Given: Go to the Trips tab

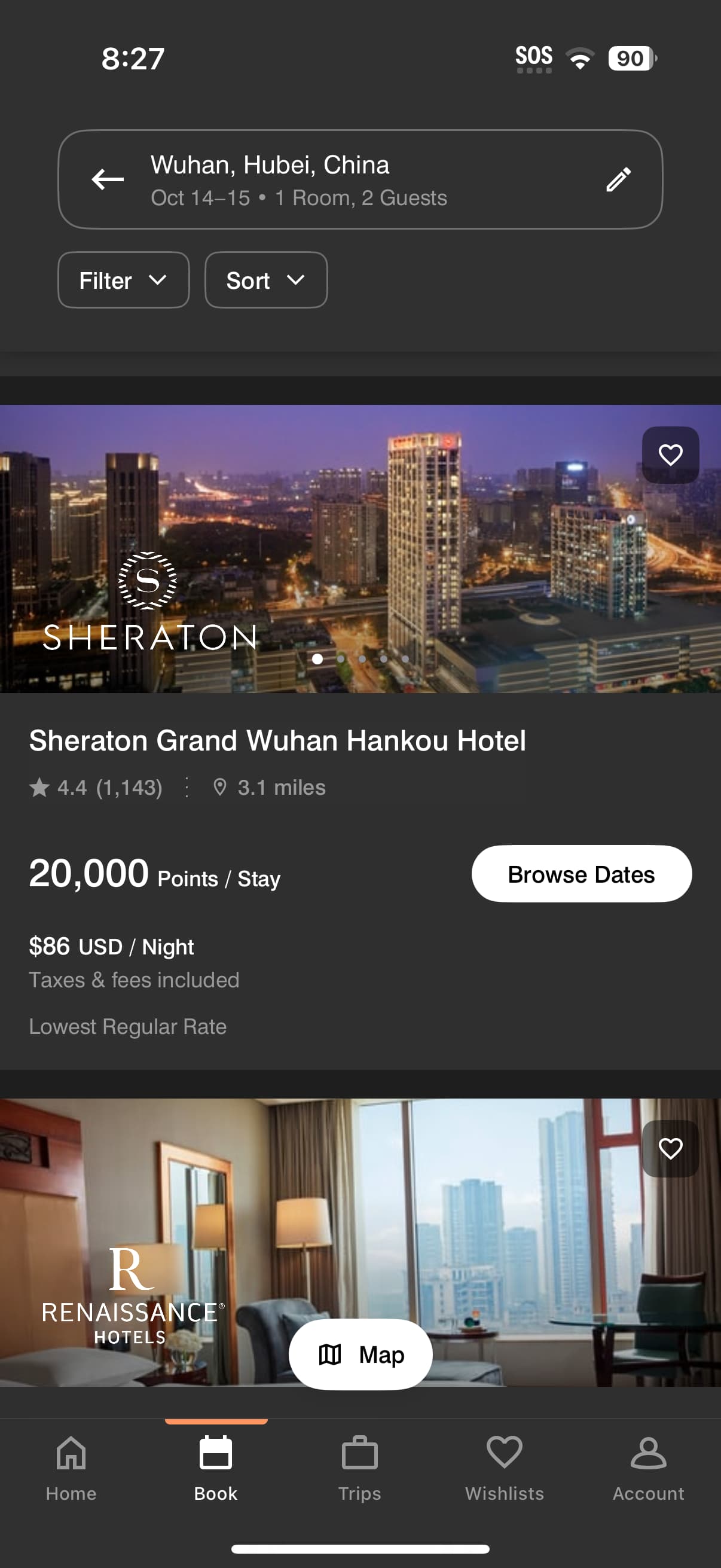Looking at the screenshot, I should [359, 1468].
